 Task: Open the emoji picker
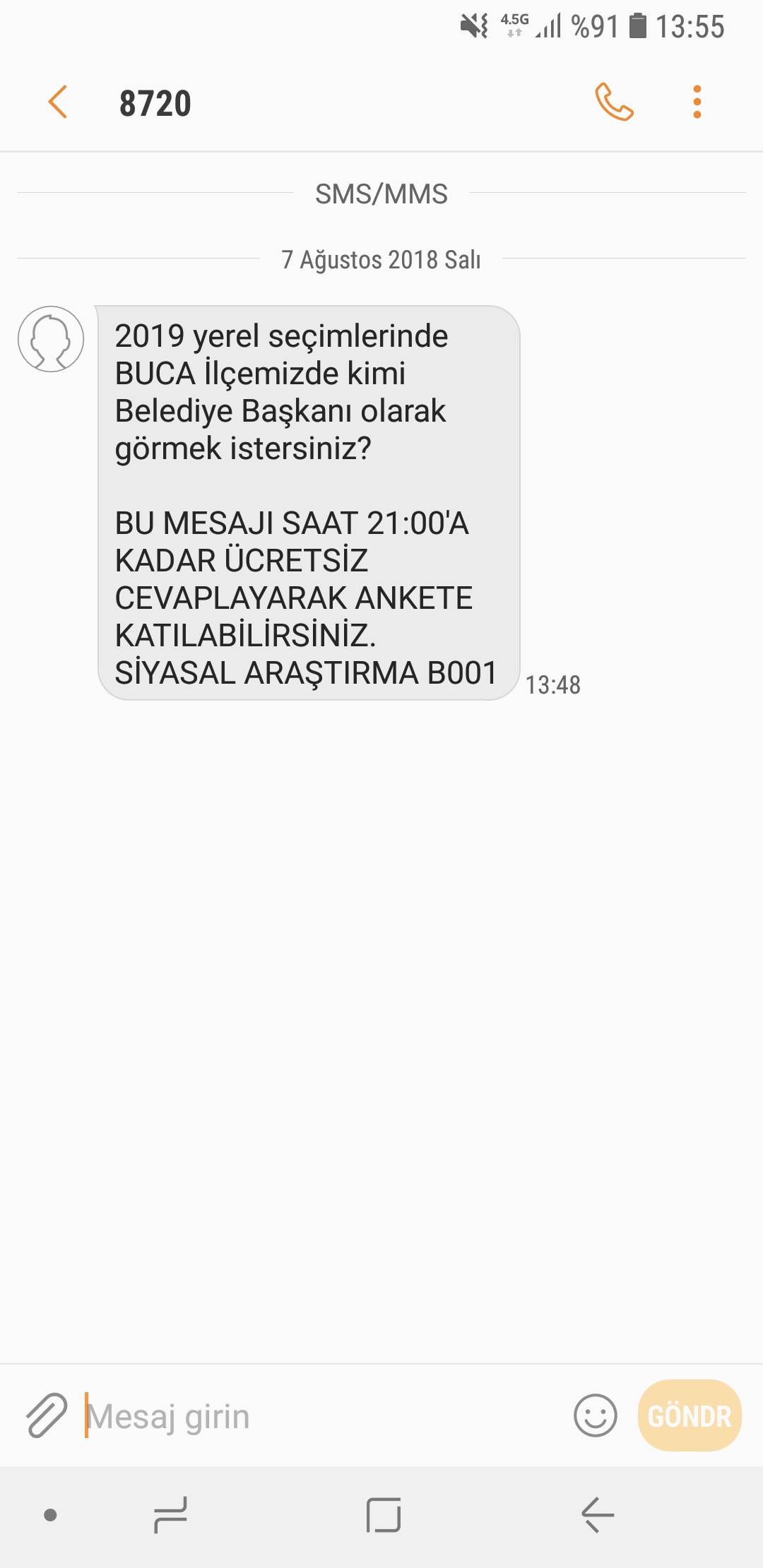tap(596, 1415)
